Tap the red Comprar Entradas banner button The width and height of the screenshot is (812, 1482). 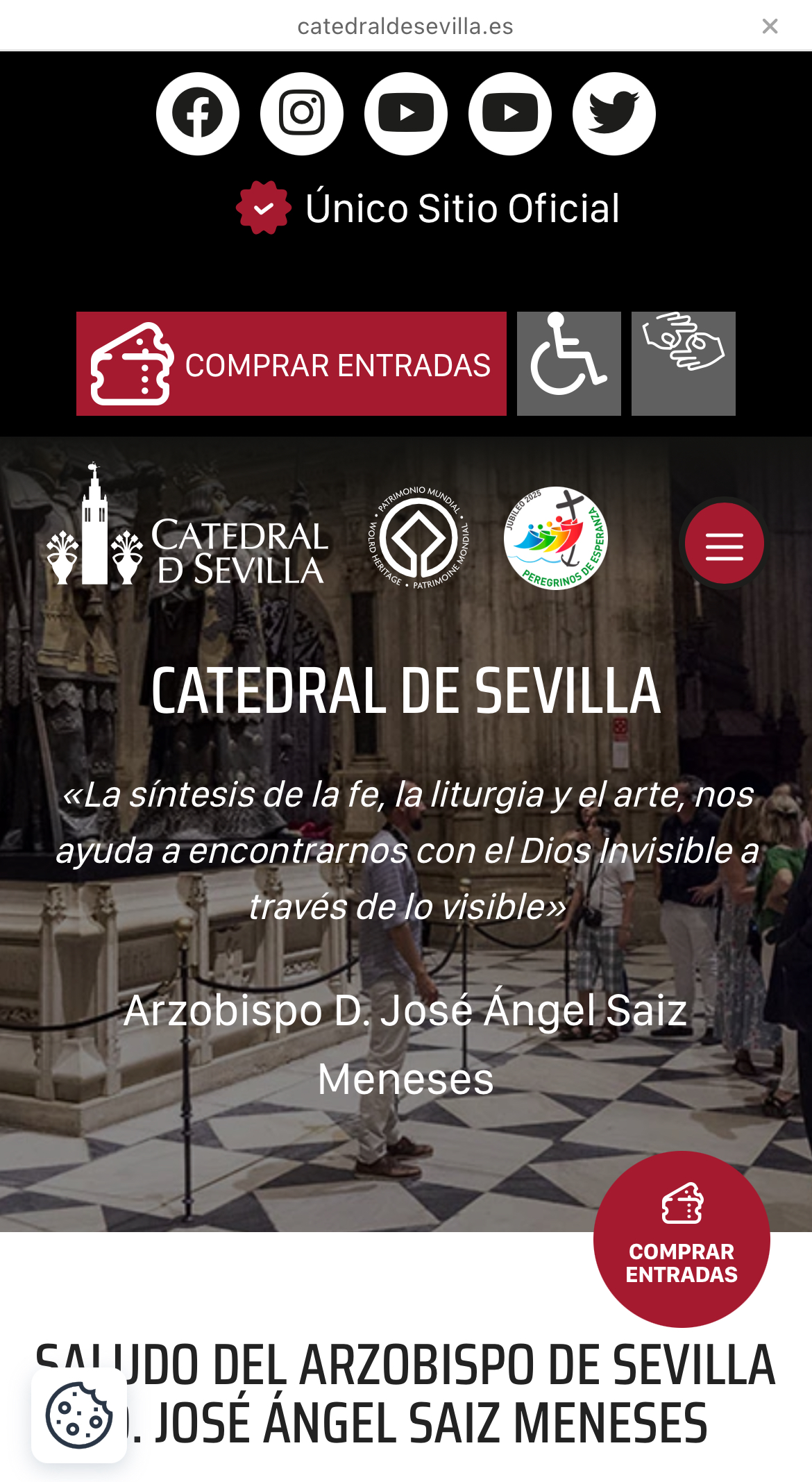click(291, 364)
